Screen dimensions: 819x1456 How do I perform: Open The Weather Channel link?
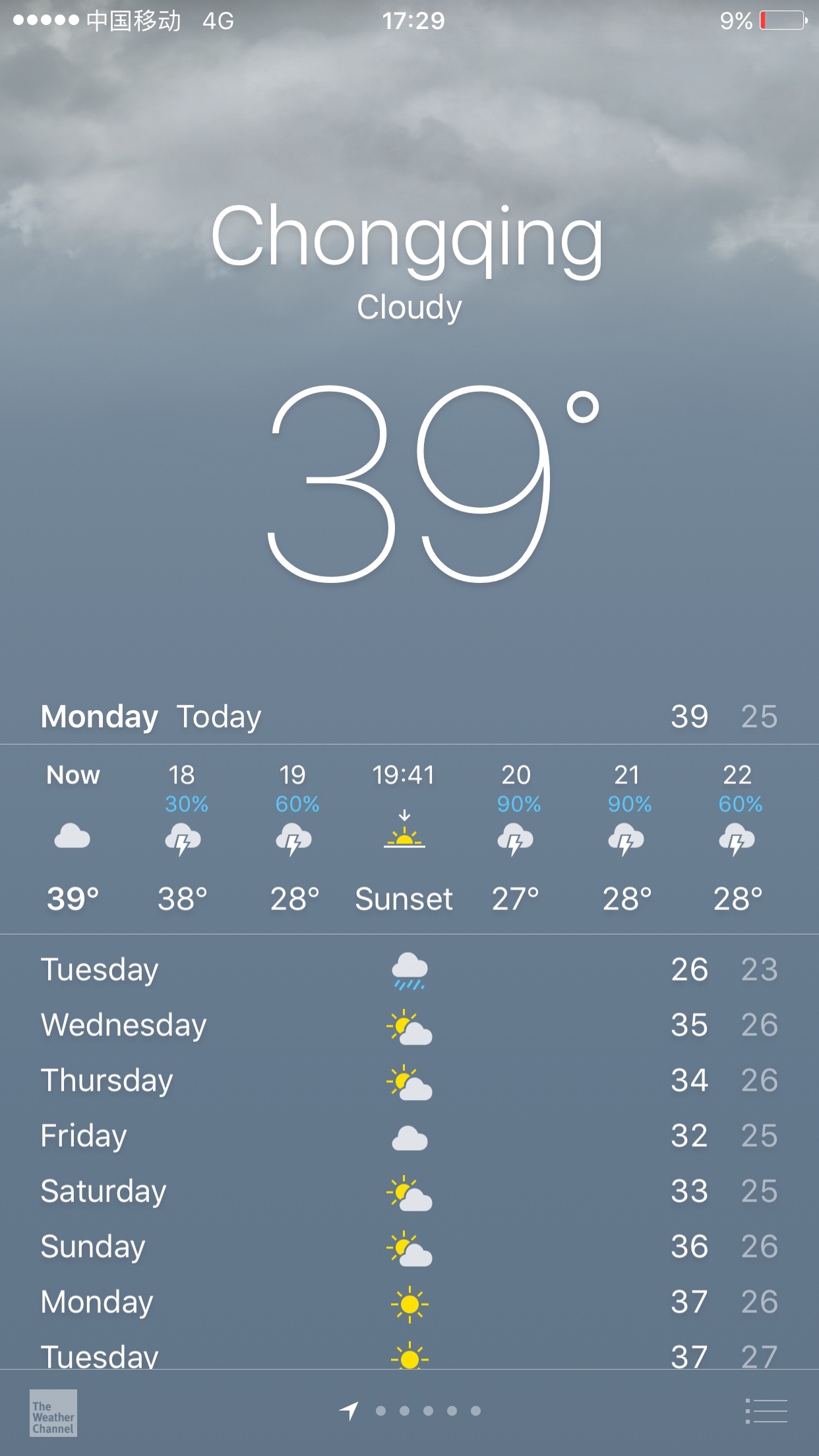tap(53, 1412)
